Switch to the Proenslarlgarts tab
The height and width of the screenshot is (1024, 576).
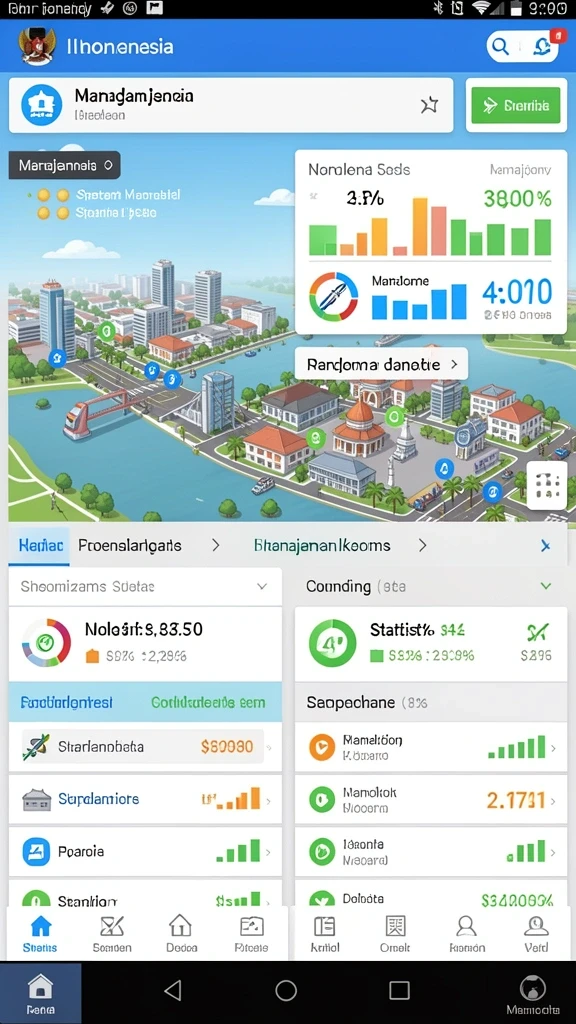tap(130, 545)
